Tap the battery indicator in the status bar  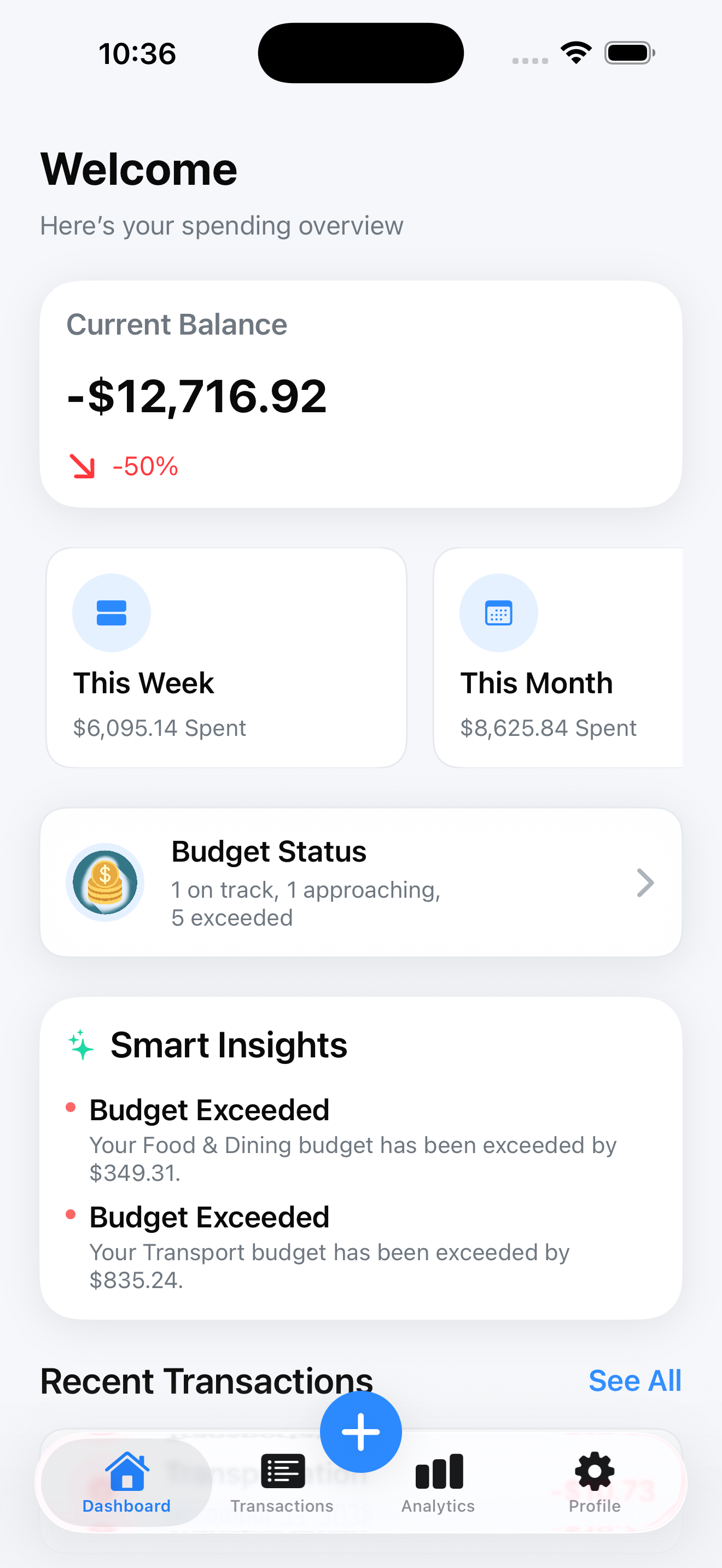[x=629, y=52]
